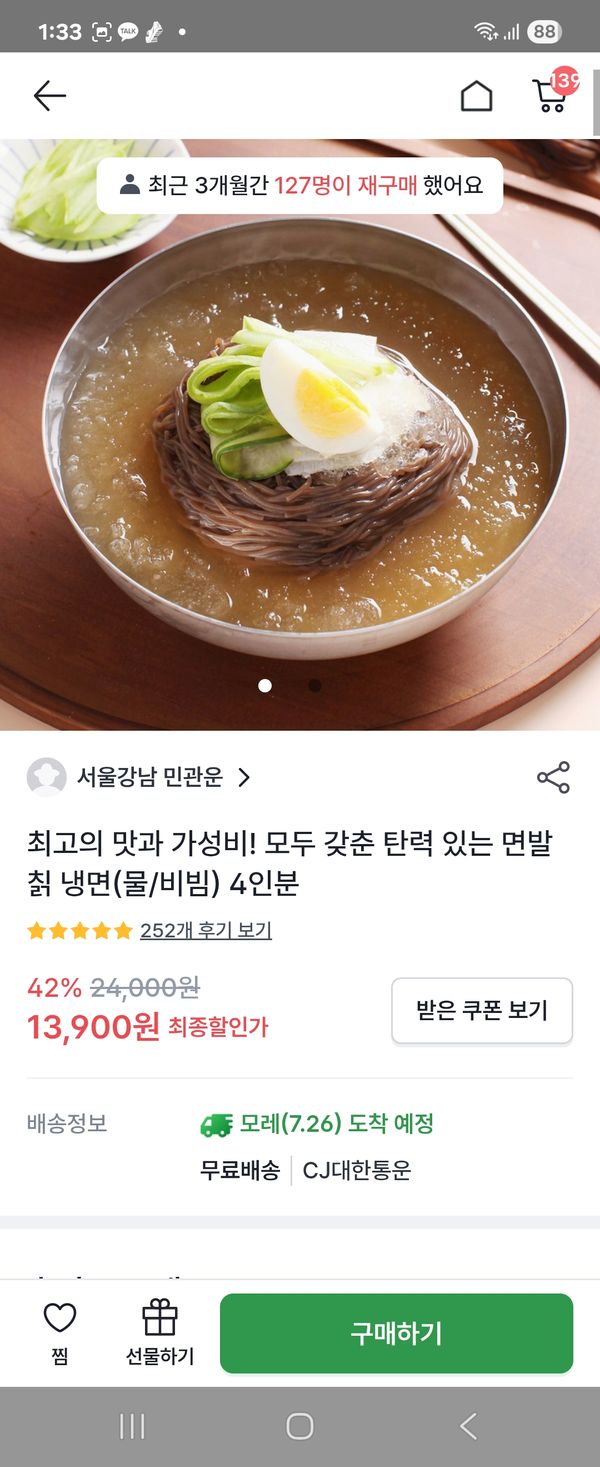
Task: Open the home icon in the app bar
Action: click(476, 96)
